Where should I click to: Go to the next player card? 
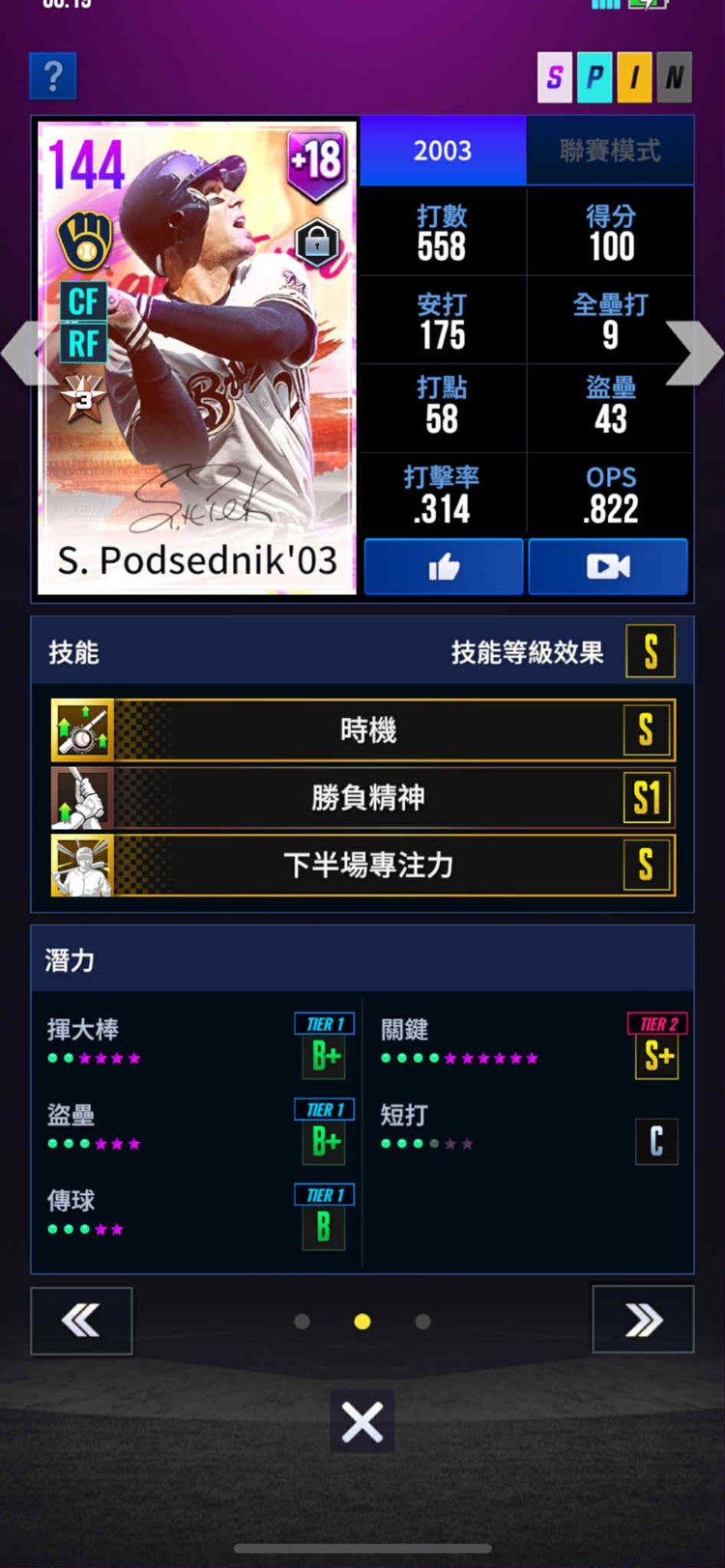pos(694,354)
